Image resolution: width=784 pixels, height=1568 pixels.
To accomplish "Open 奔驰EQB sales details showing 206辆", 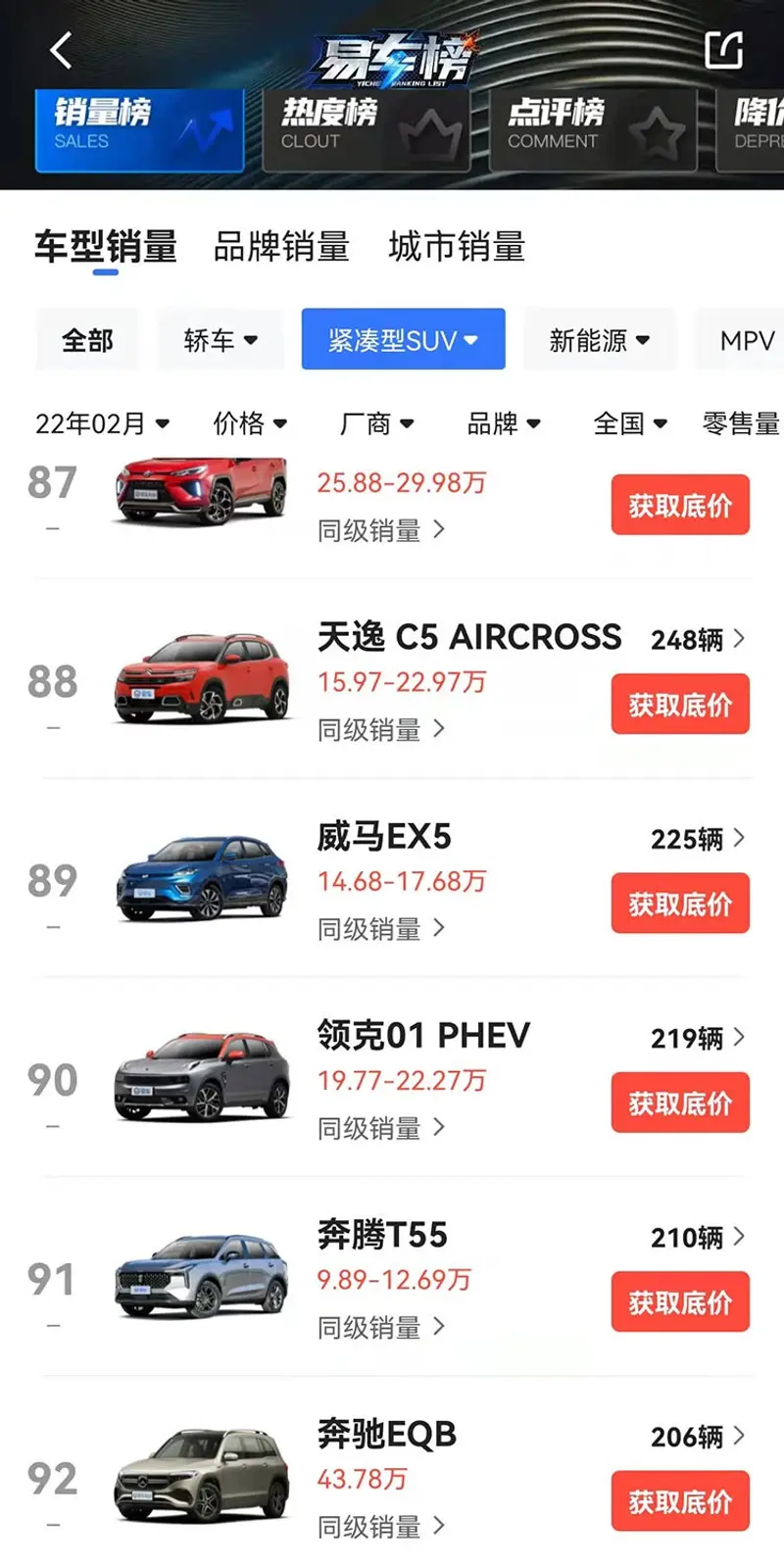I will click(697, 1437).
